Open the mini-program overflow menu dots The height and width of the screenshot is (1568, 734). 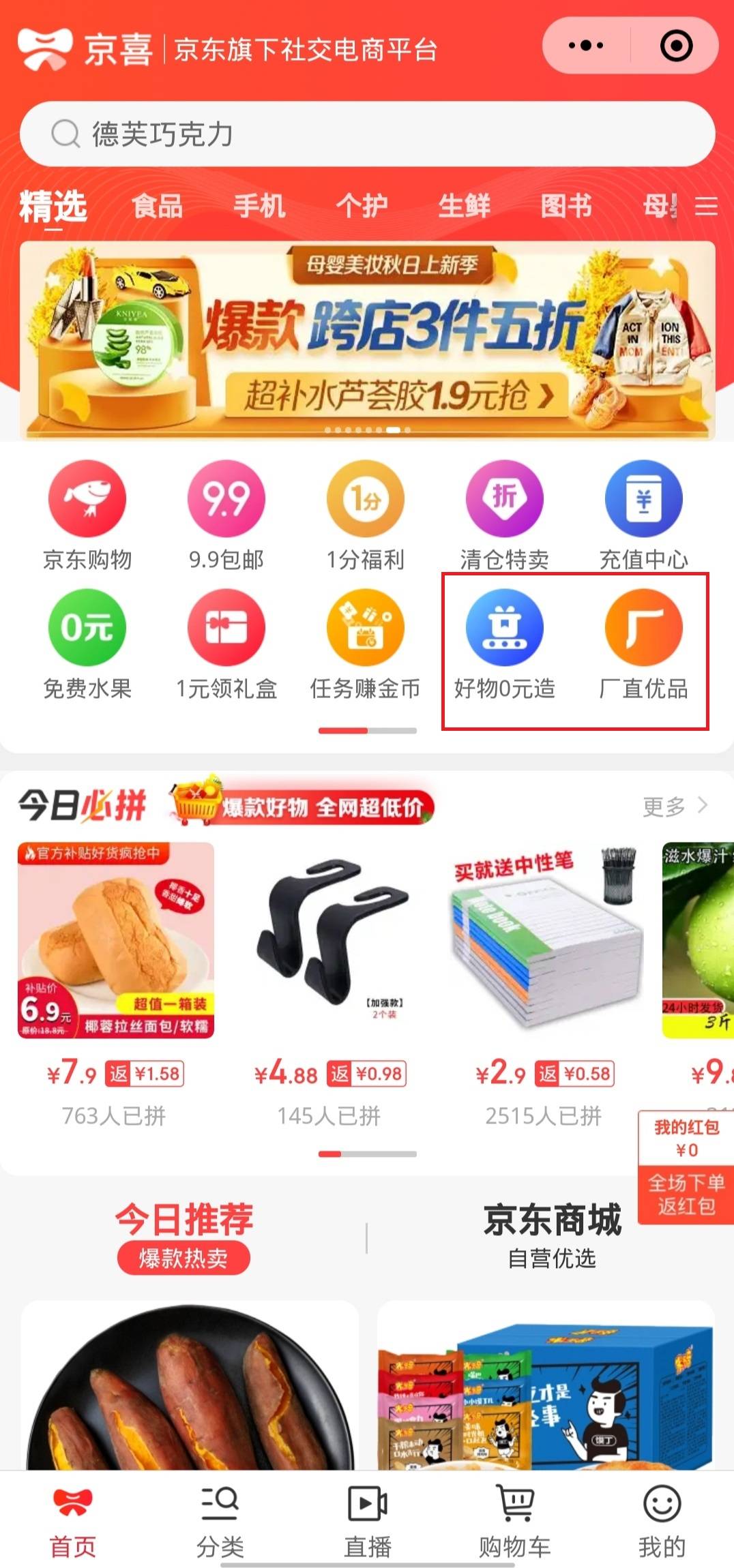tap(586, 46)
